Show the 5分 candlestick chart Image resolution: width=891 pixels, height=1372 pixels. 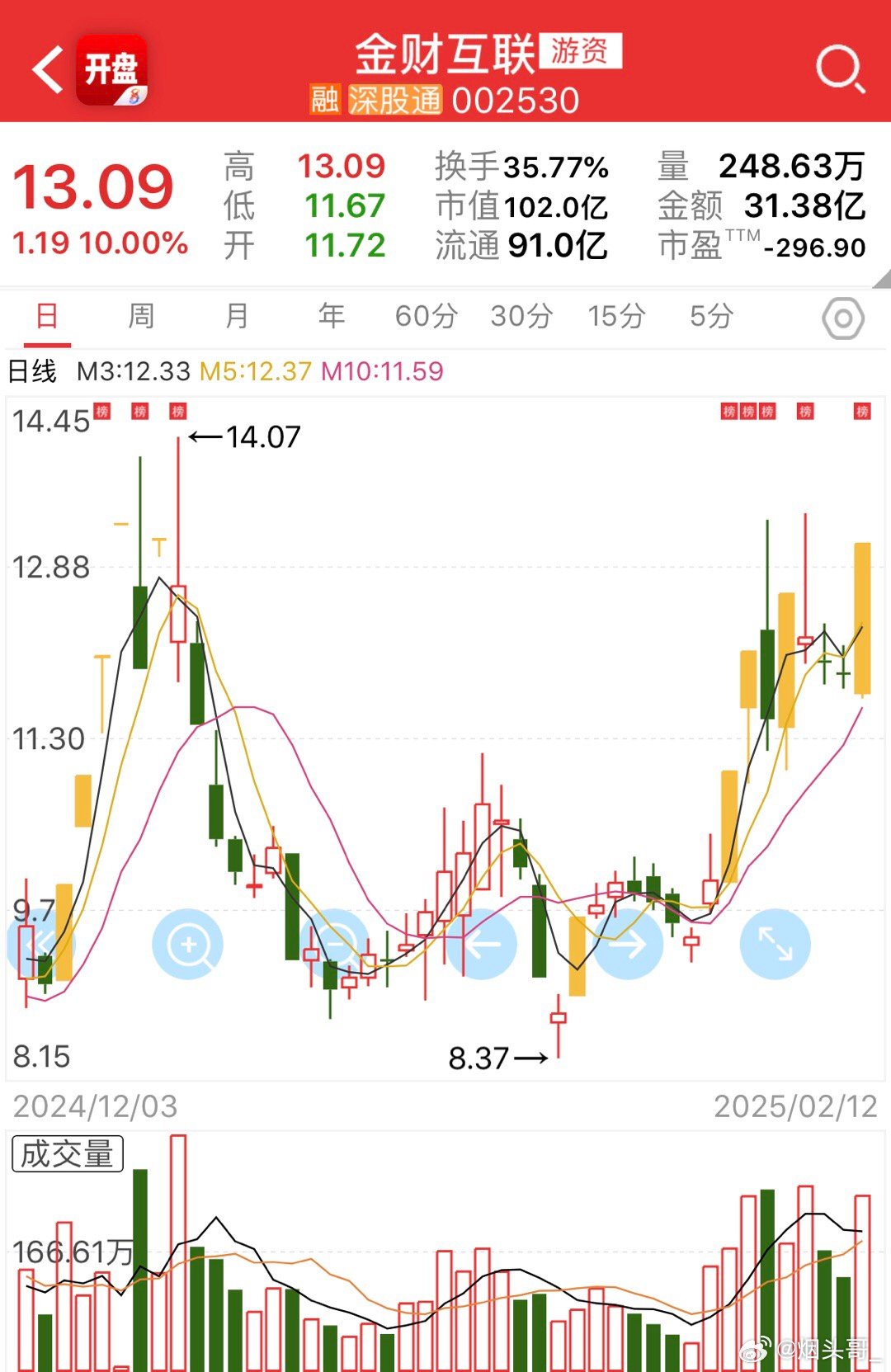(x=711, y=316)
